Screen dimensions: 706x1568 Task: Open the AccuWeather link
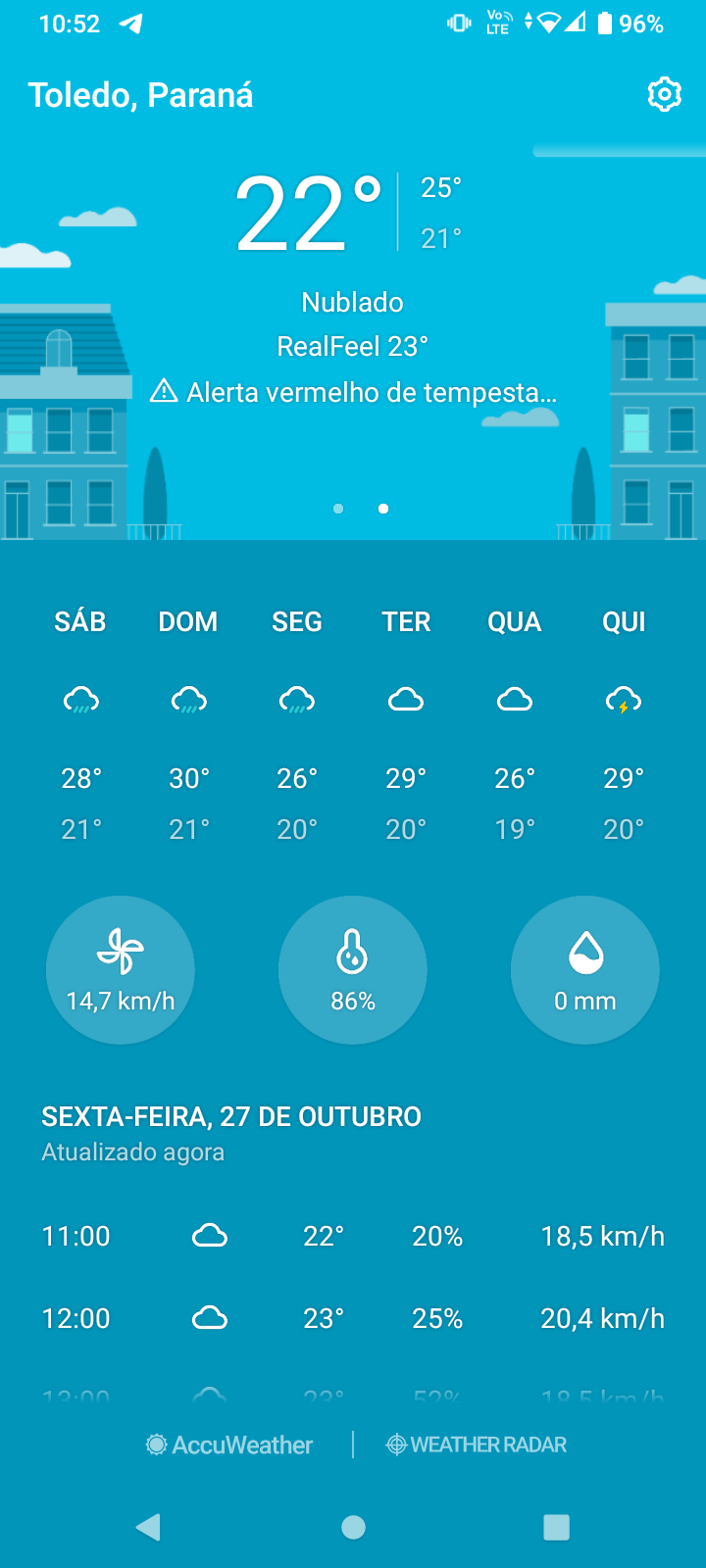[x=229, y=1445]
